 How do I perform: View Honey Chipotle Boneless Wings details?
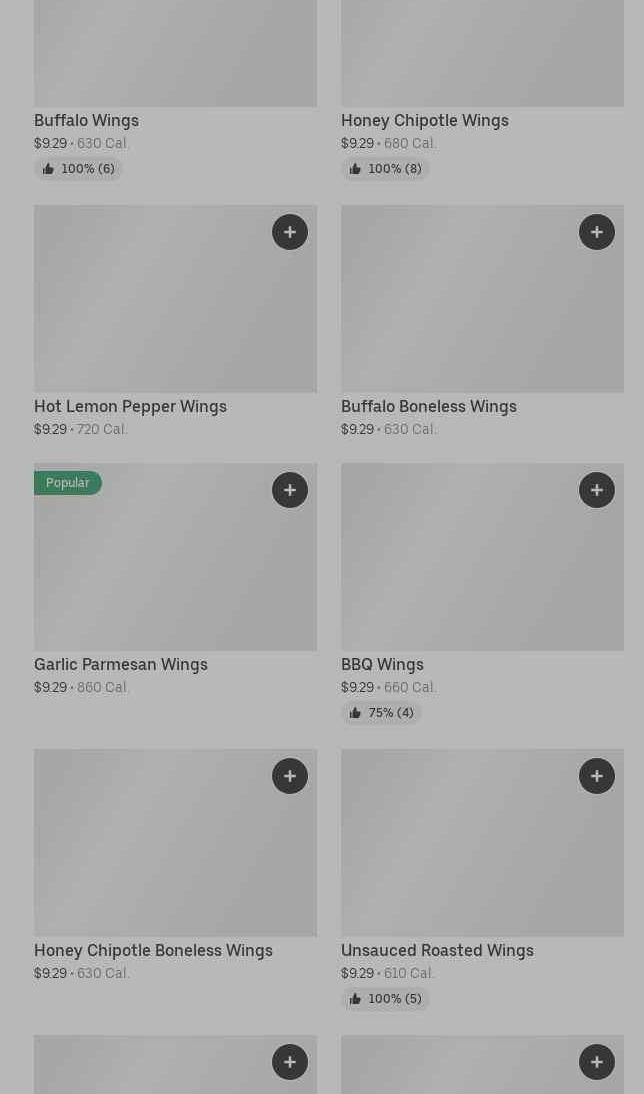pyautogui.click(x=175, y=866)
